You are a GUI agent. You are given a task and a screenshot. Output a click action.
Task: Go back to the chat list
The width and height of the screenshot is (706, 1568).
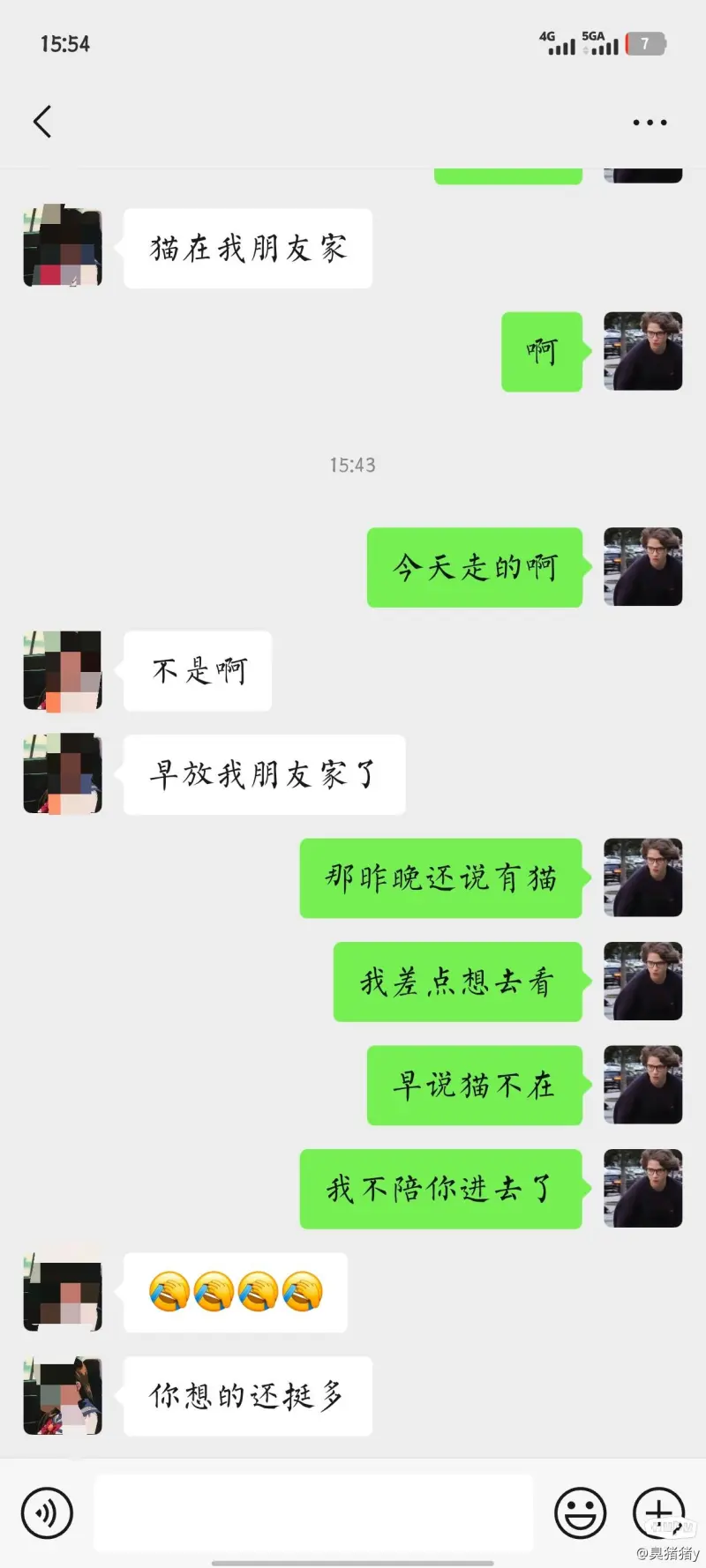coord(42,122)
